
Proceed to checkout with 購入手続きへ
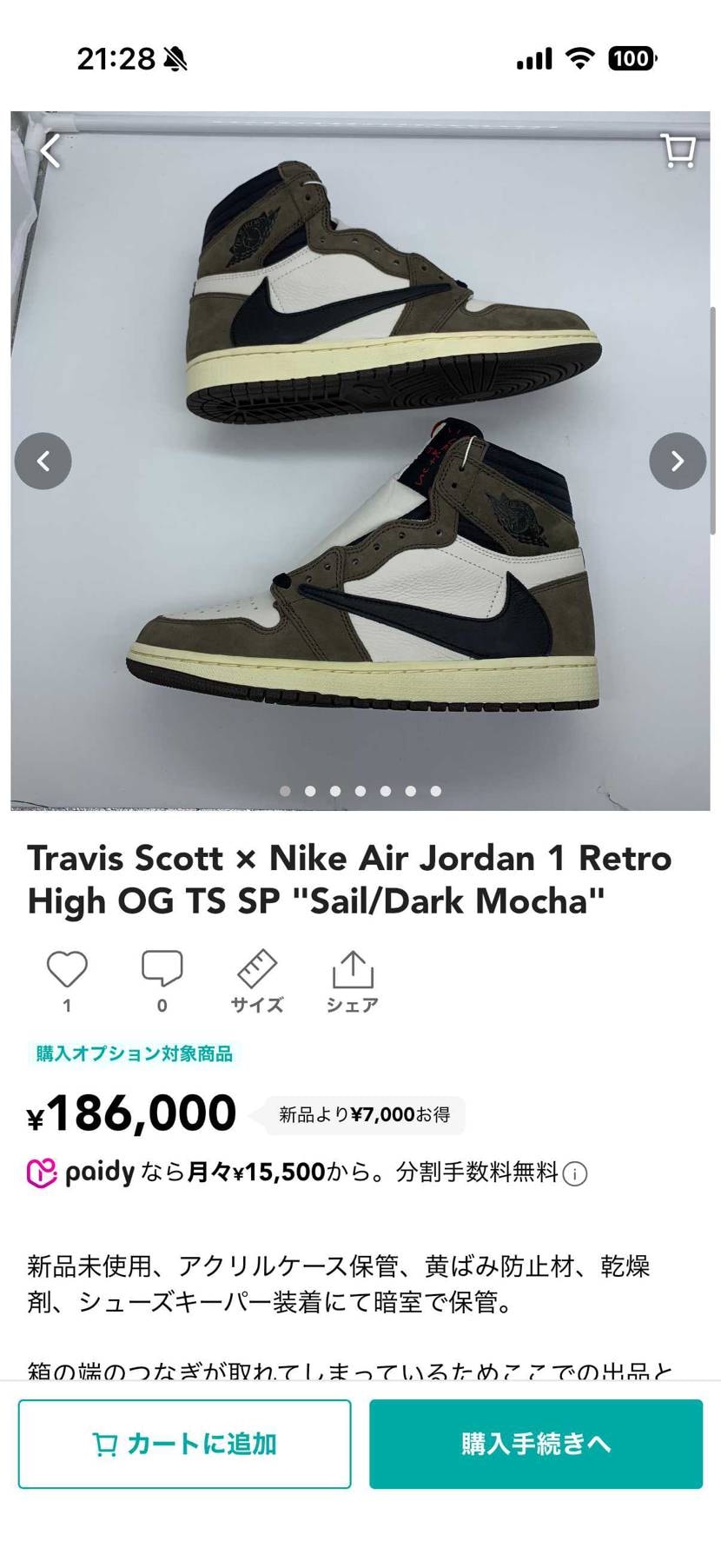point(536,1444)
